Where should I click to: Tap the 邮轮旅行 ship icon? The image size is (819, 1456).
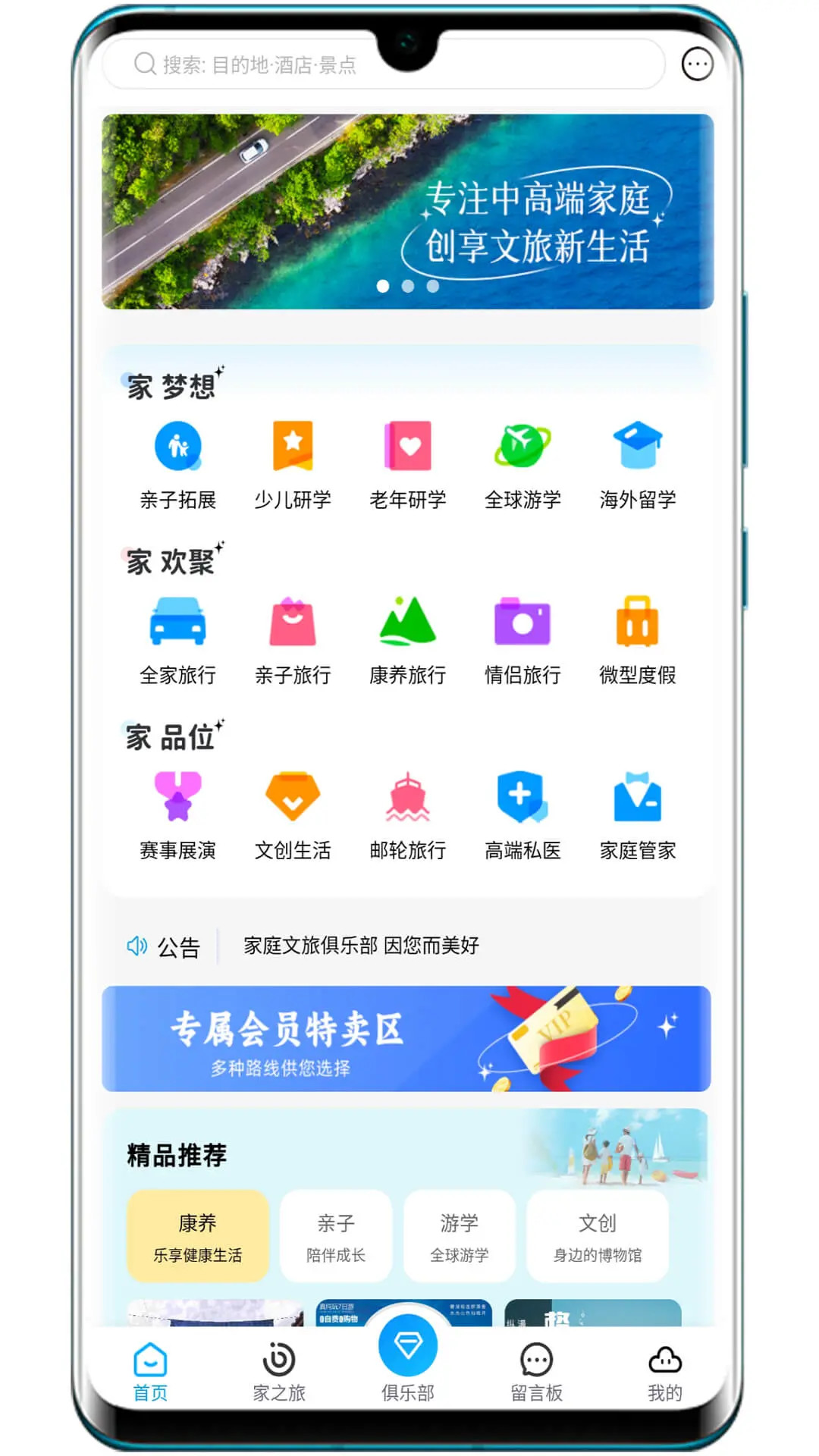click(x=407, y=798)
